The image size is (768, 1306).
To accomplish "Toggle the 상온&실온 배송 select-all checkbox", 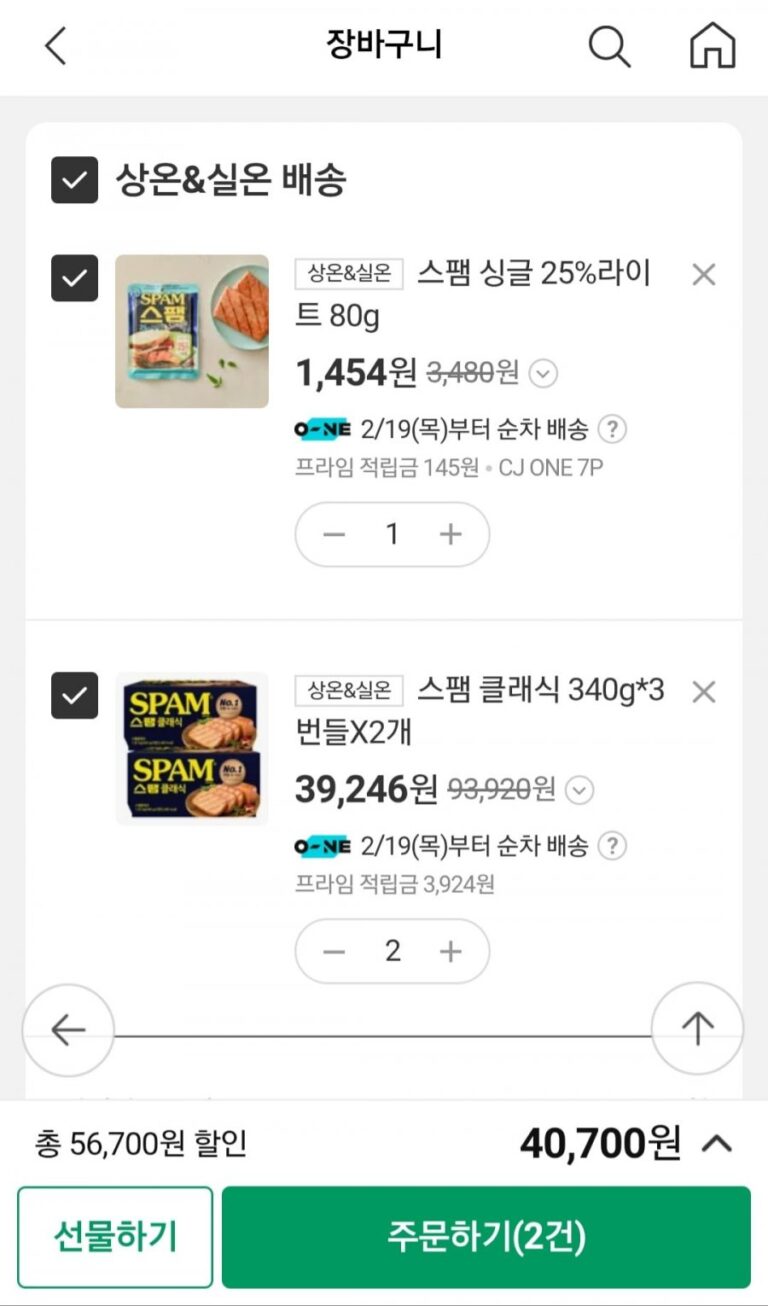I will [75, 180].
